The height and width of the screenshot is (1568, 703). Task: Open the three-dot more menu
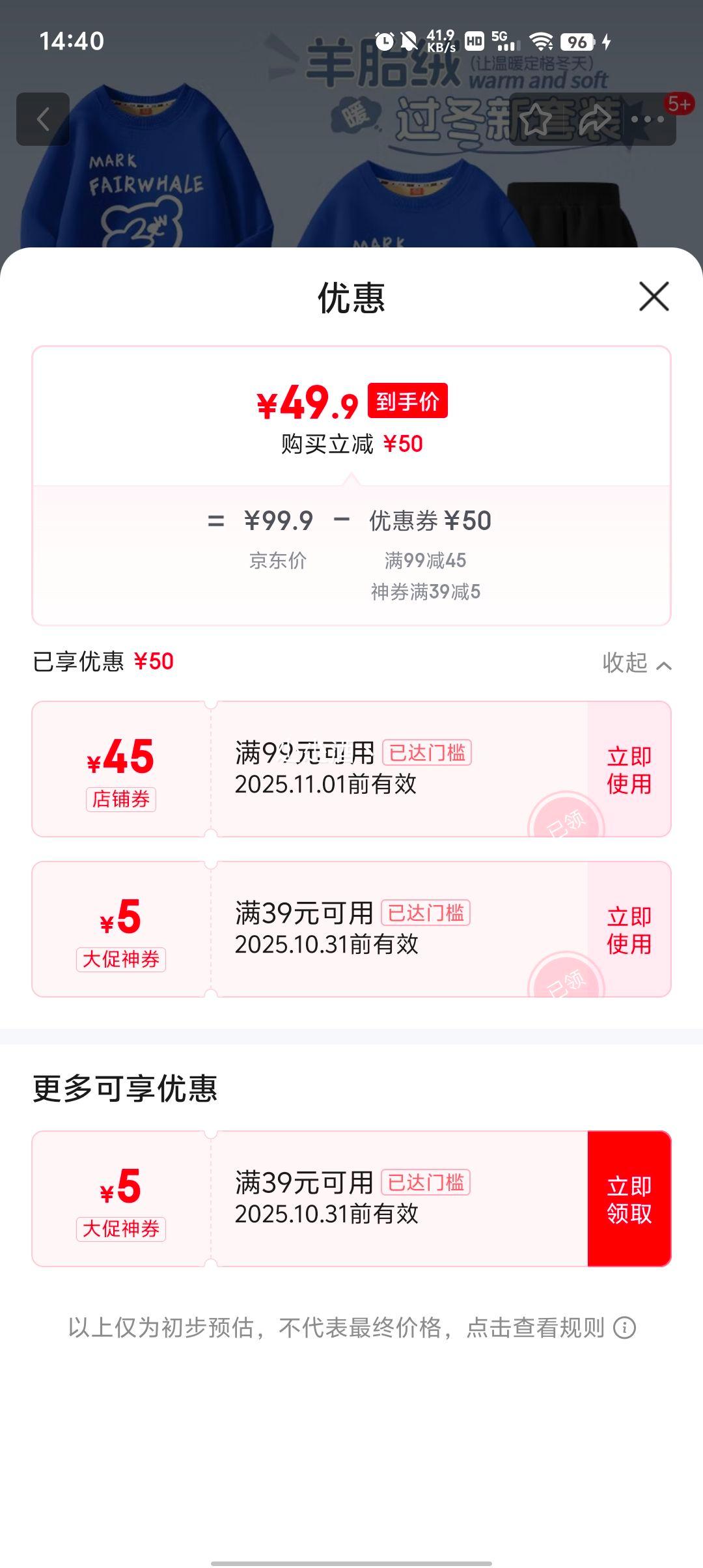click(x=648, y=119)
